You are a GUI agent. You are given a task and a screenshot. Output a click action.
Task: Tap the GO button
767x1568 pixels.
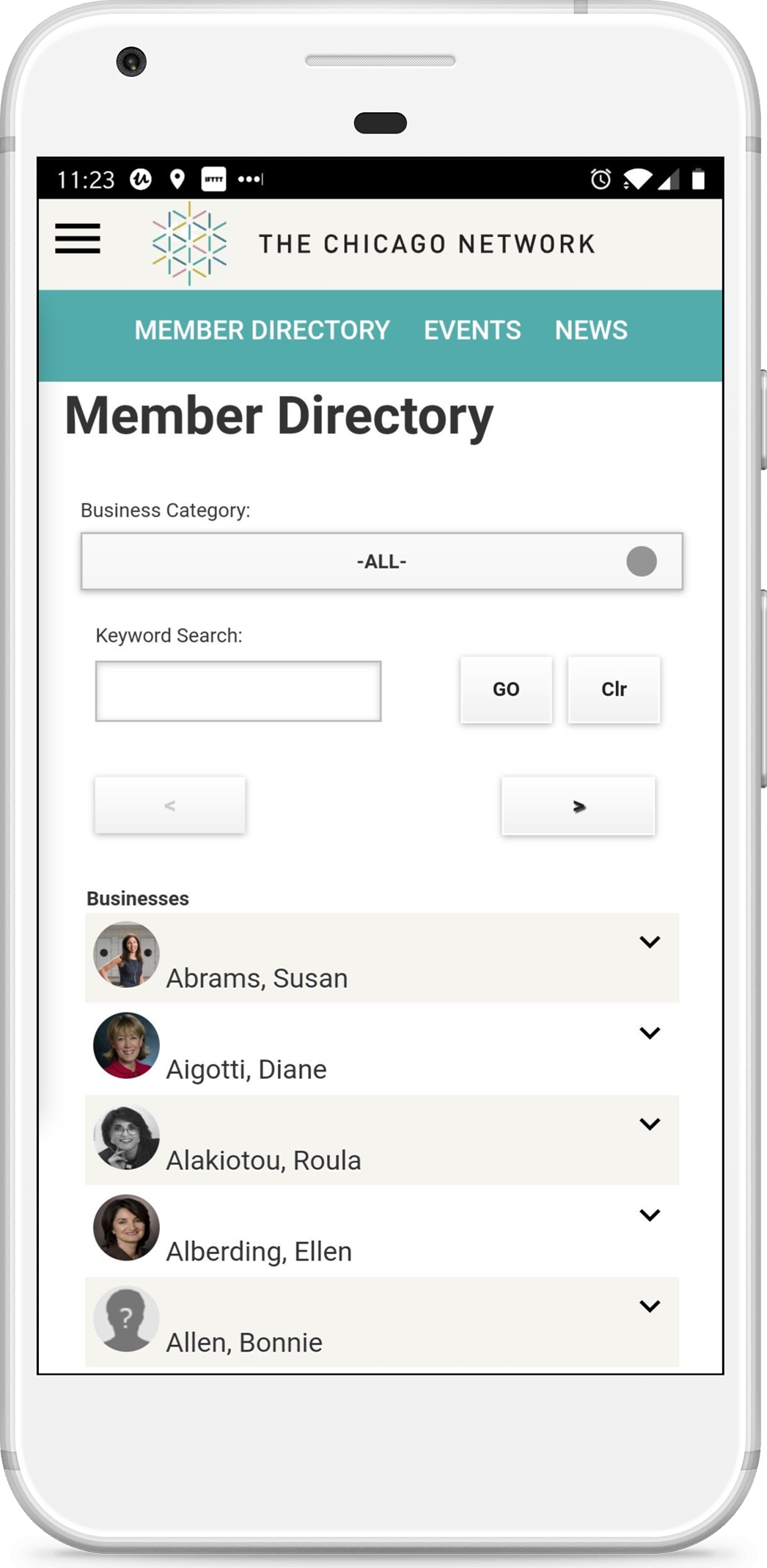(x=506, y=689)
